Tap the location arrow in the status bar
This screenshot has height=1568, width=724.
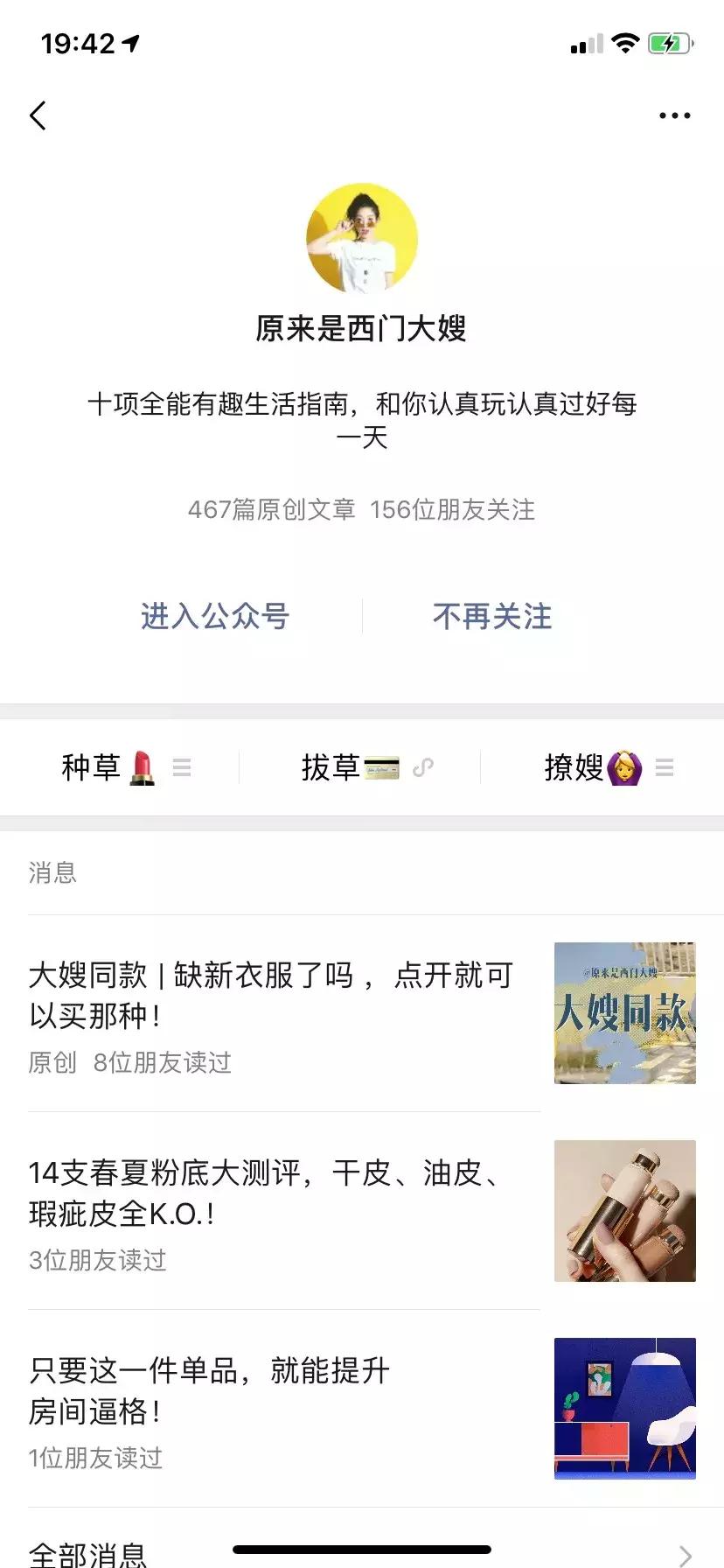(129, 43)
